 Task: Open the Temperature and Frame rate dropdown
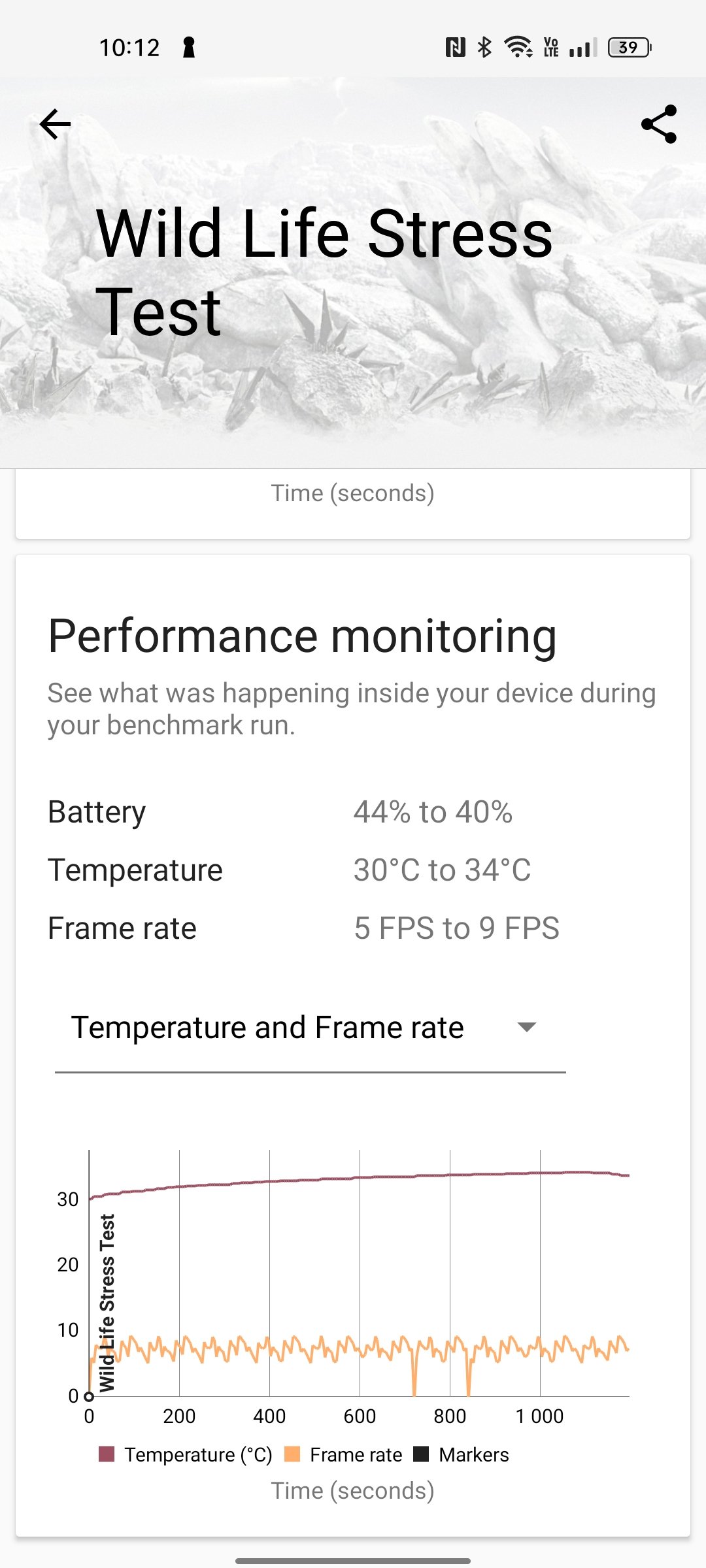(x=310, y=1028)
